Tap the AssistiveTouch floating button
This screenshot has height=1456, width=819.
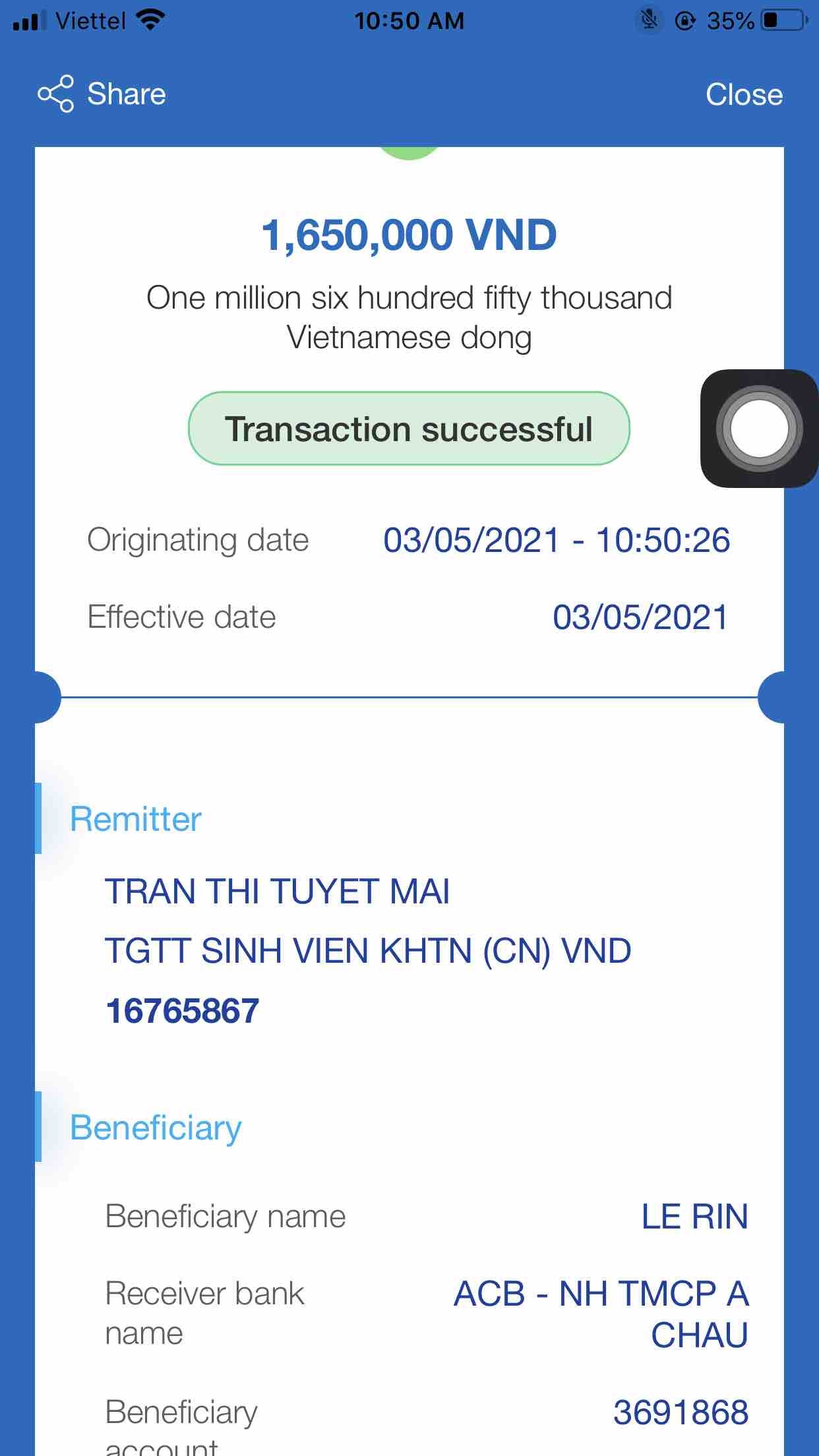[x=759, y=429]
